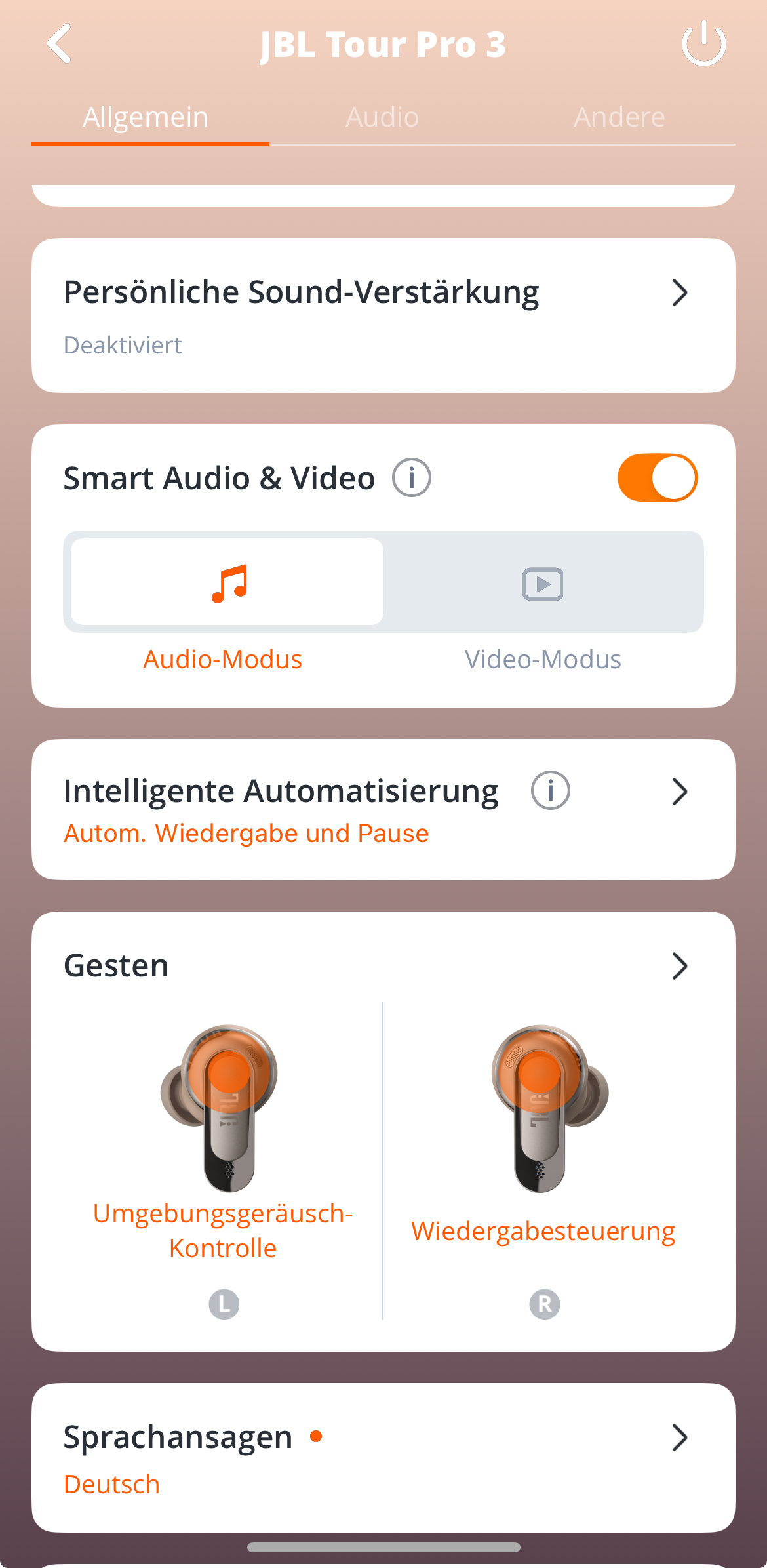767x1568 pixels.
Task: Disable the Smart Audio & Video switch
Action: pos(658,477)
